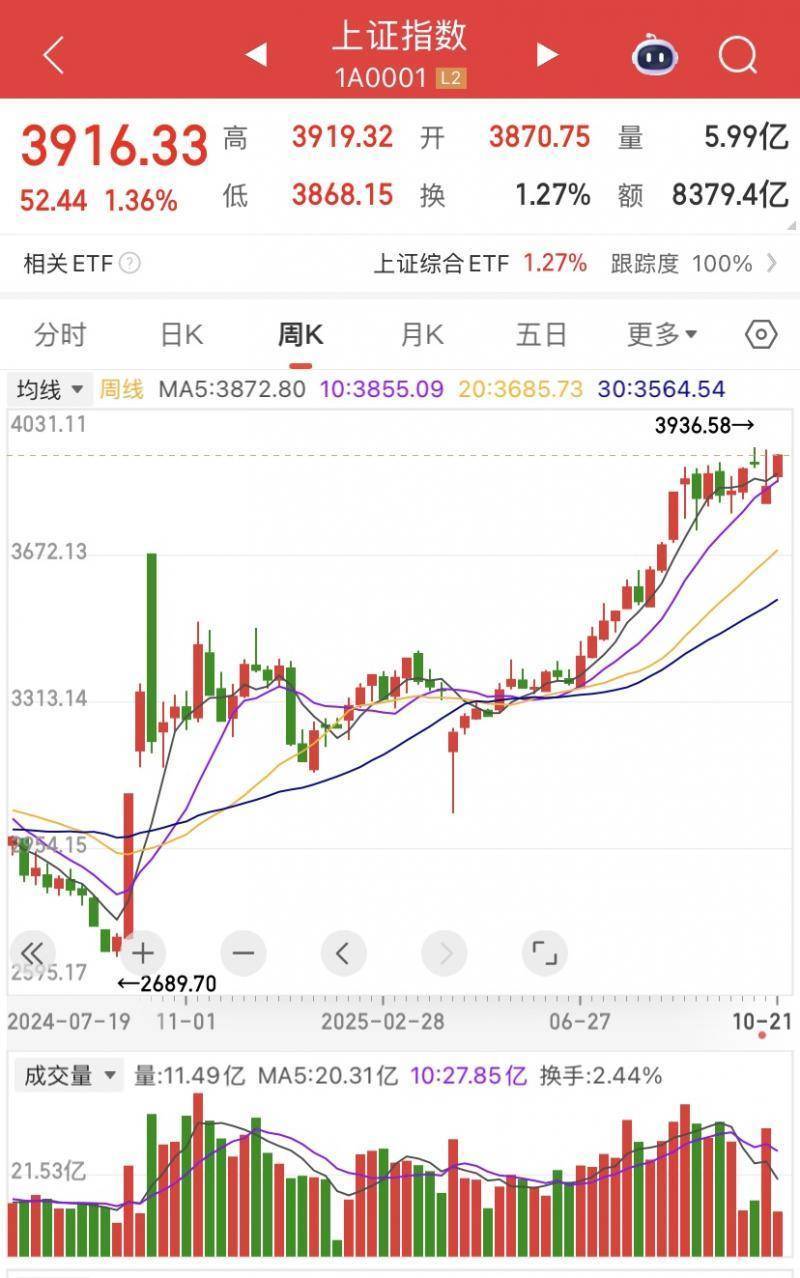Move chart left with the arrow button

coord(343,953)
